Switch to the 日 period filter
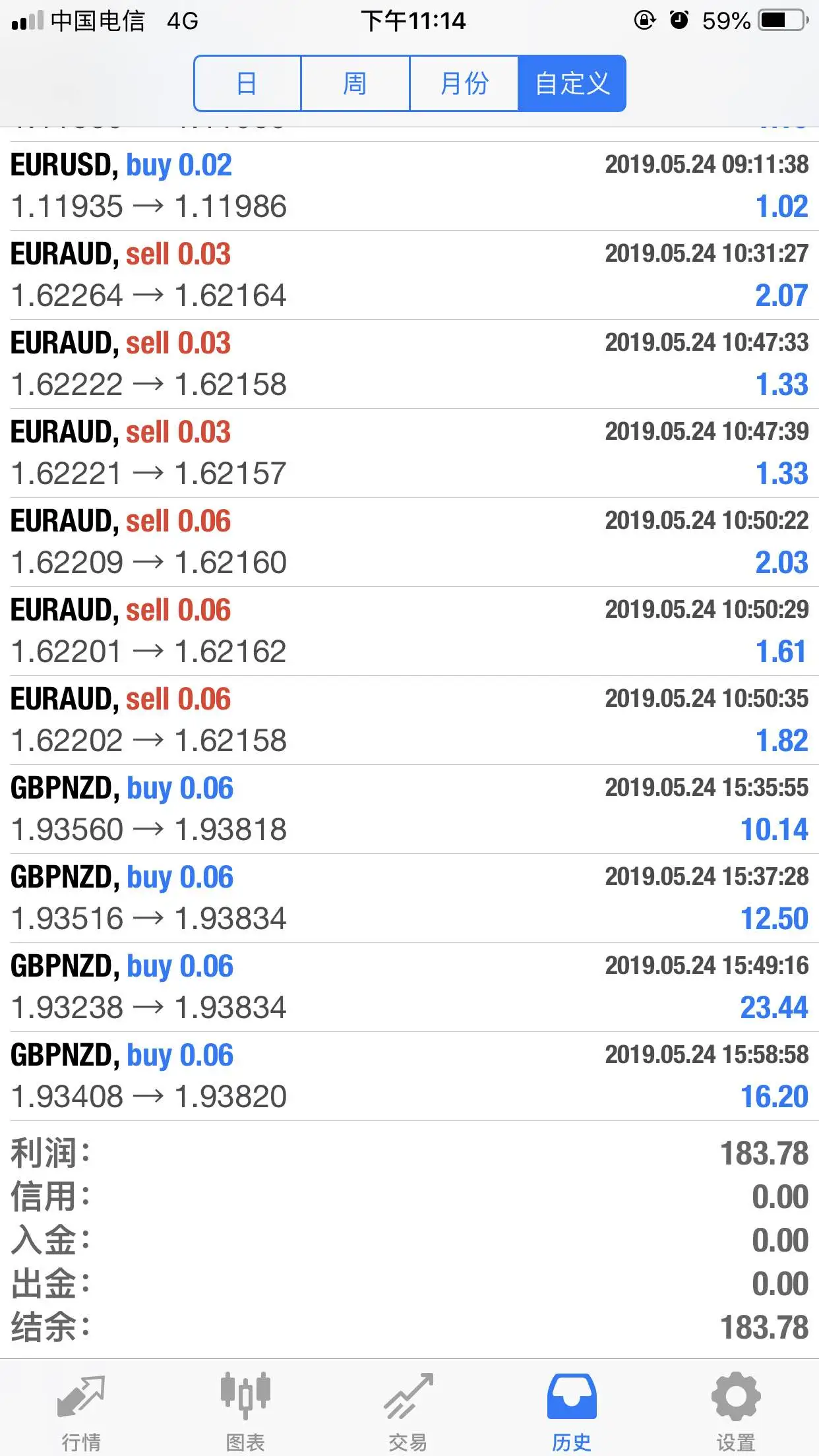 coord(247,84)
